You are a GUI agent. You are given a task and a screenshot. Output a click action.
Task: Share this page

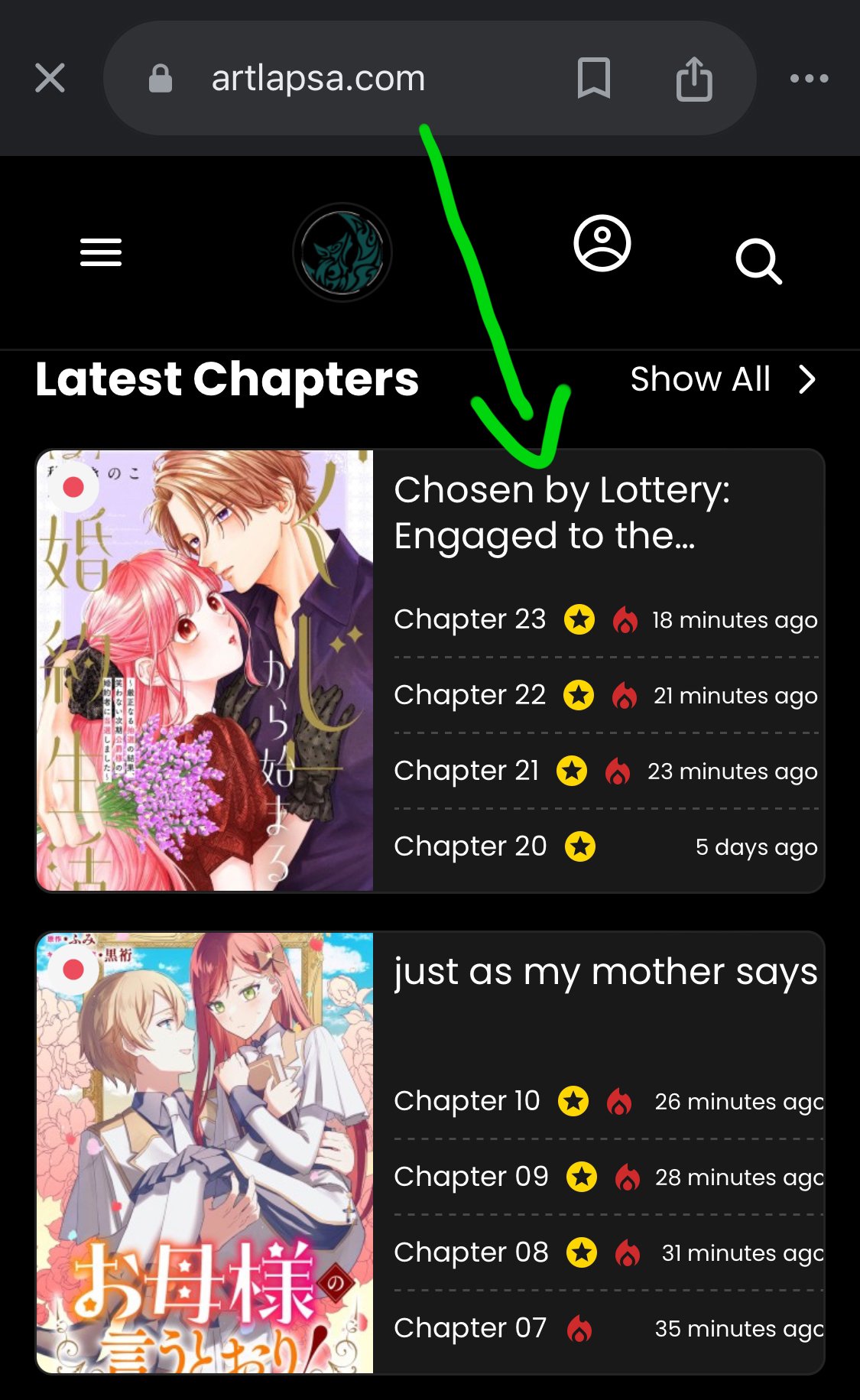(x=693, y=79)
